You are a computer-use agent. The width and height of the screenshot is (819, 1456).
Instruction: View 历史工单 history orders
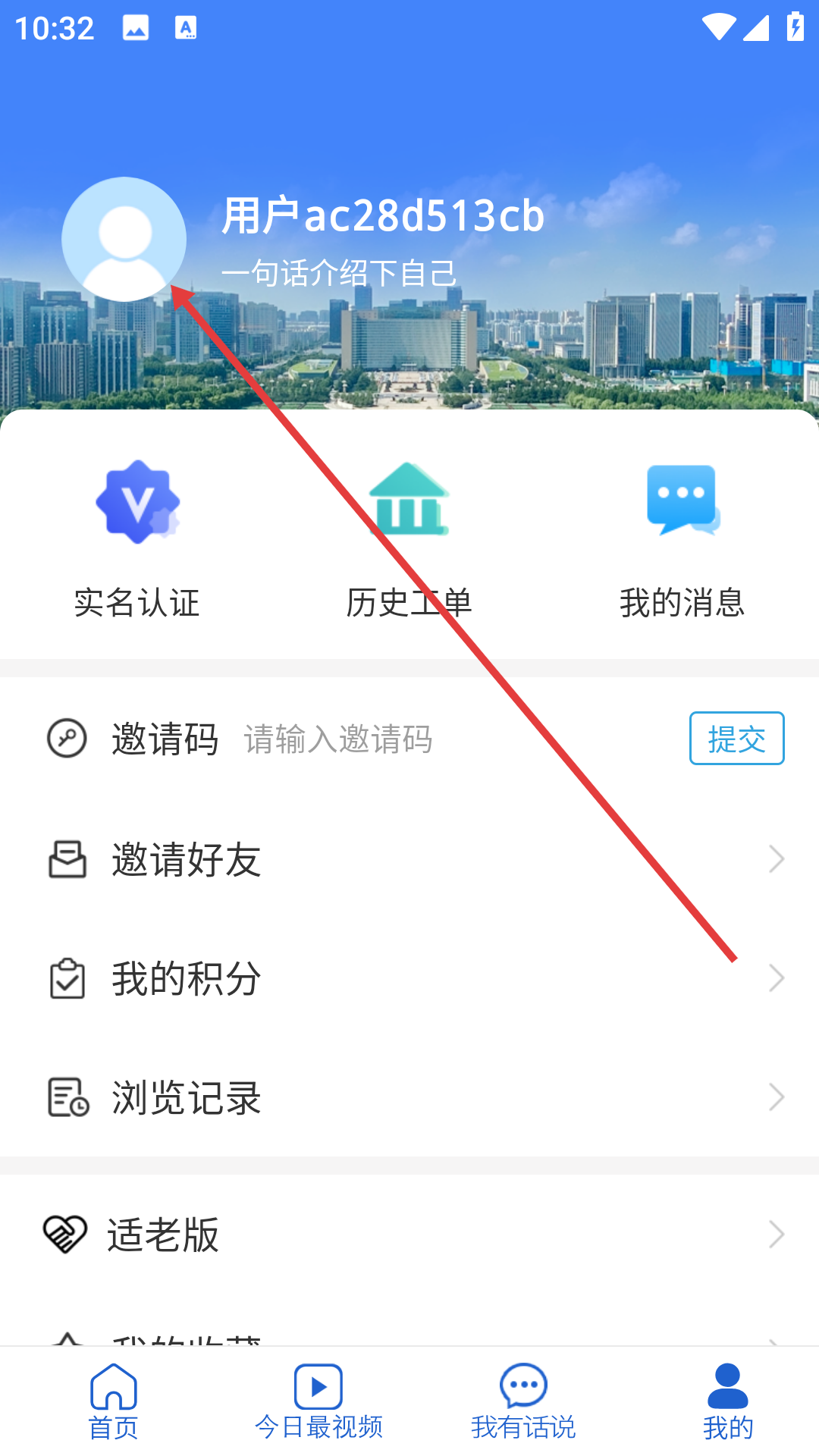pos(409,538)
